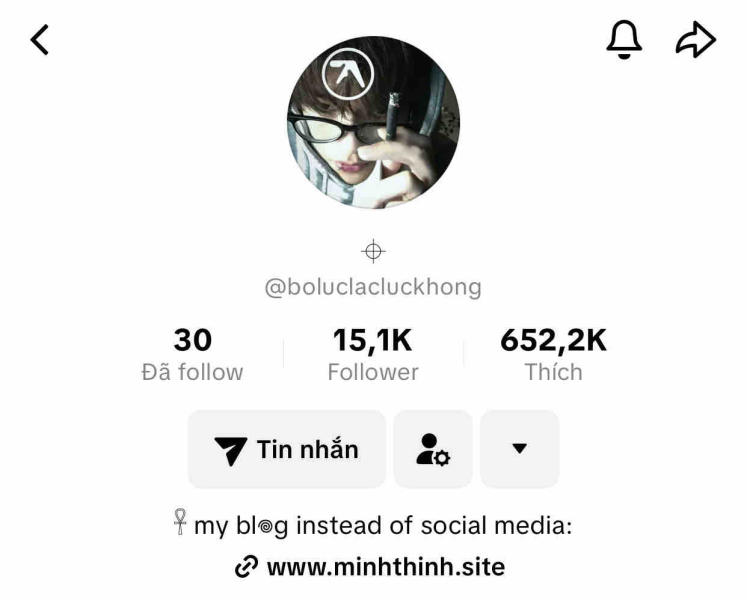This screenshot has height=600, width=747.
Task: Expand the suggested accounts arrow
Action: pos(519,450)
